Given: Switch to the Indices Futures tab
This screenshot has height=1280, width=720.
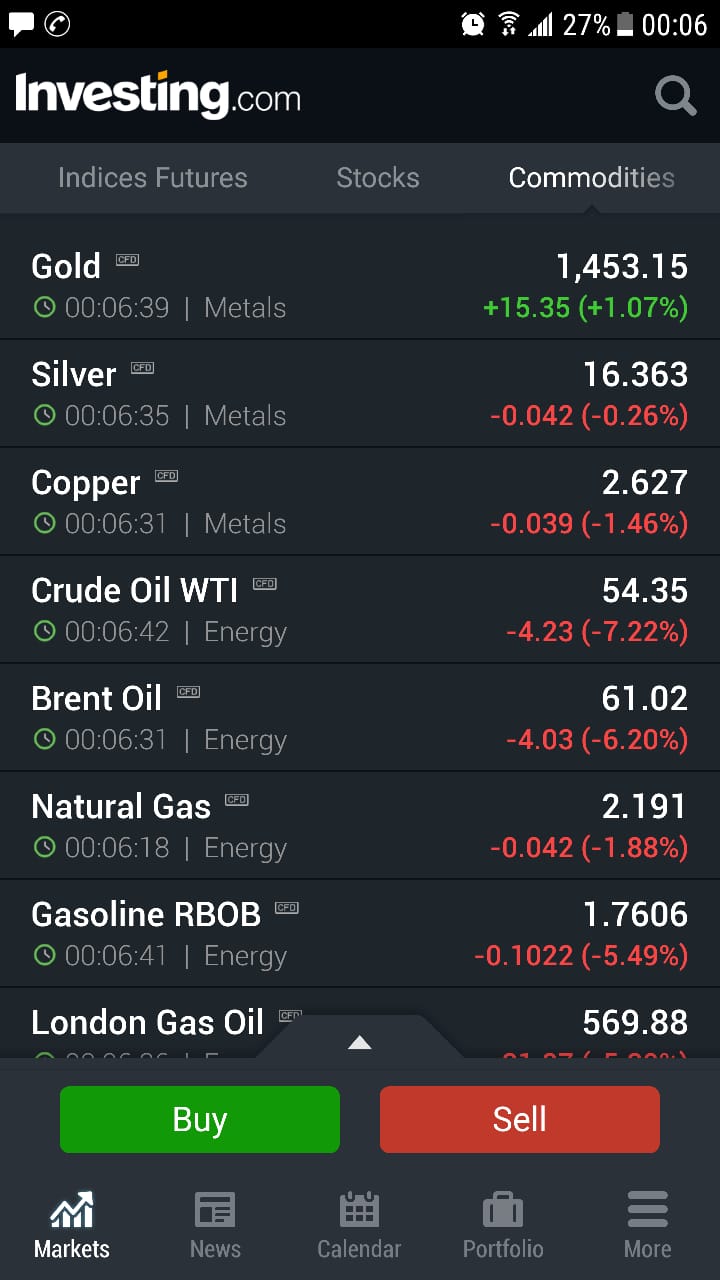Looking at the screenshot, I should [x=153, y=178].
